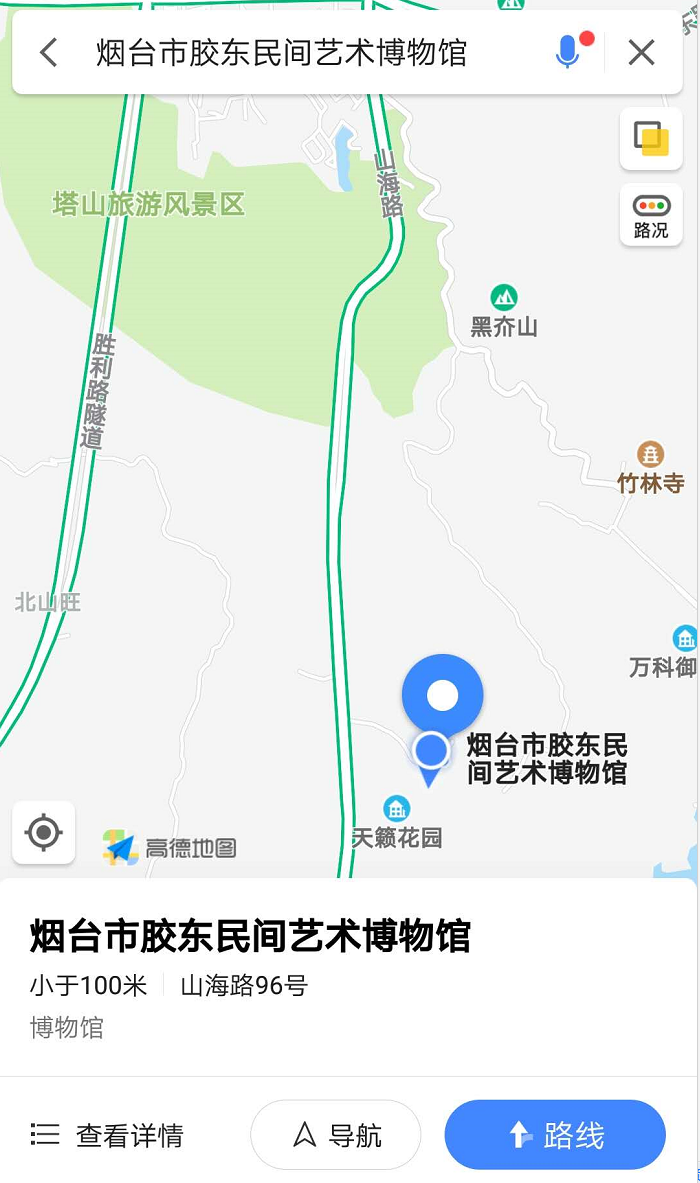Viewport: 700px width, 1183px height.
Task: Recenter the map on my location
Action: pyautogui.click(x=43, y=832)
